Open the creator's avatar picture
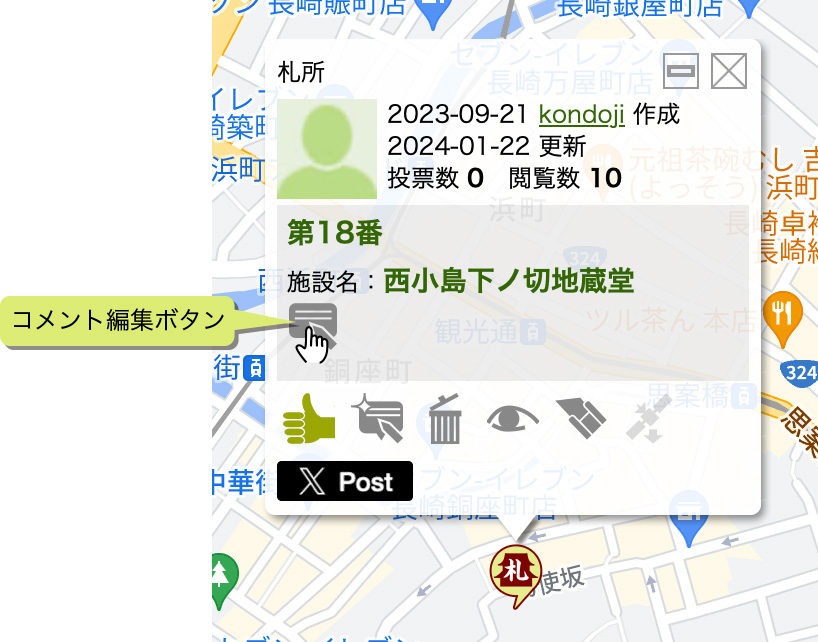 coord(327,149)
